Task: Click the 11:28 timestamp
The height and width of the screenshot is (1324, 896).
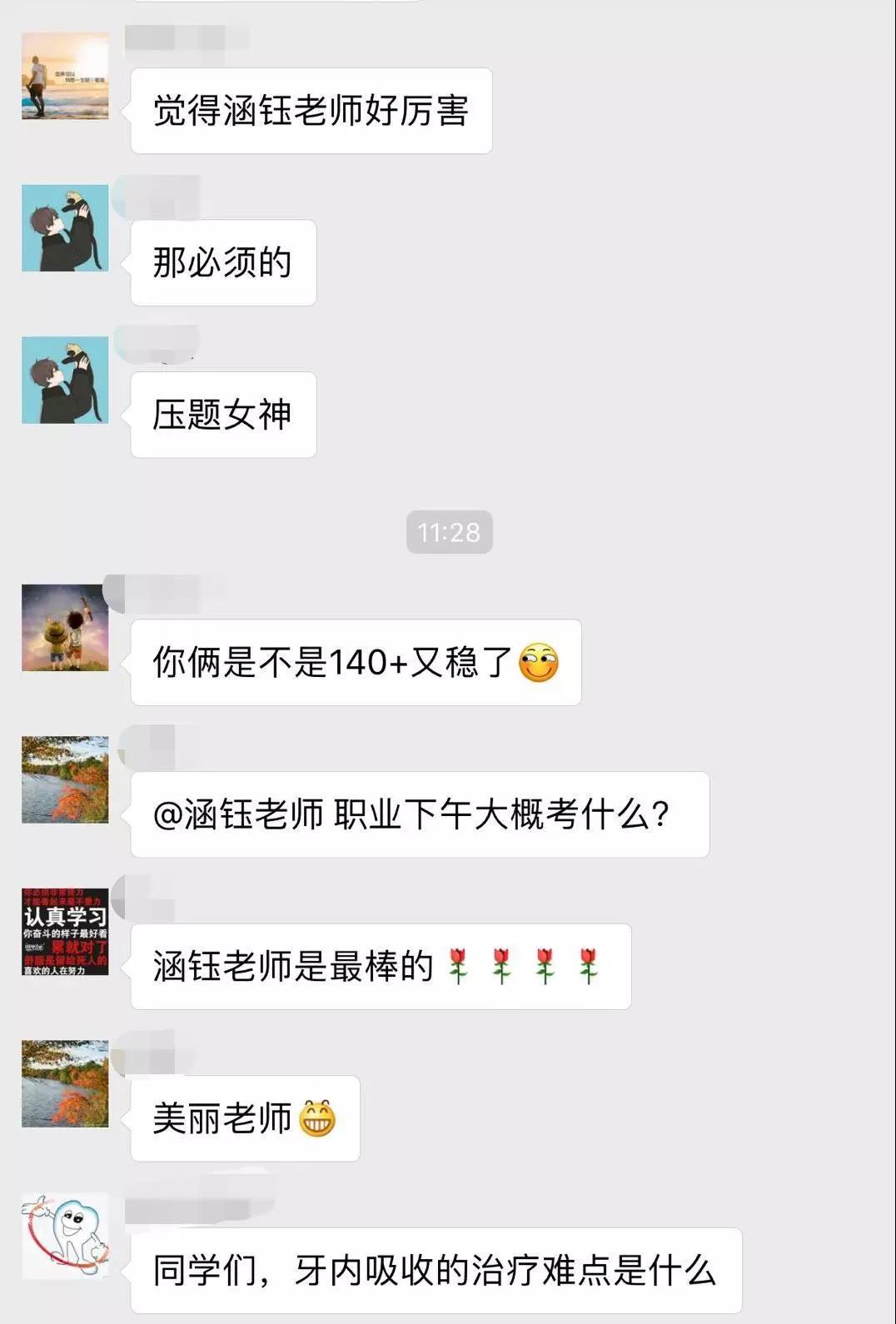Action: (448, 532)
